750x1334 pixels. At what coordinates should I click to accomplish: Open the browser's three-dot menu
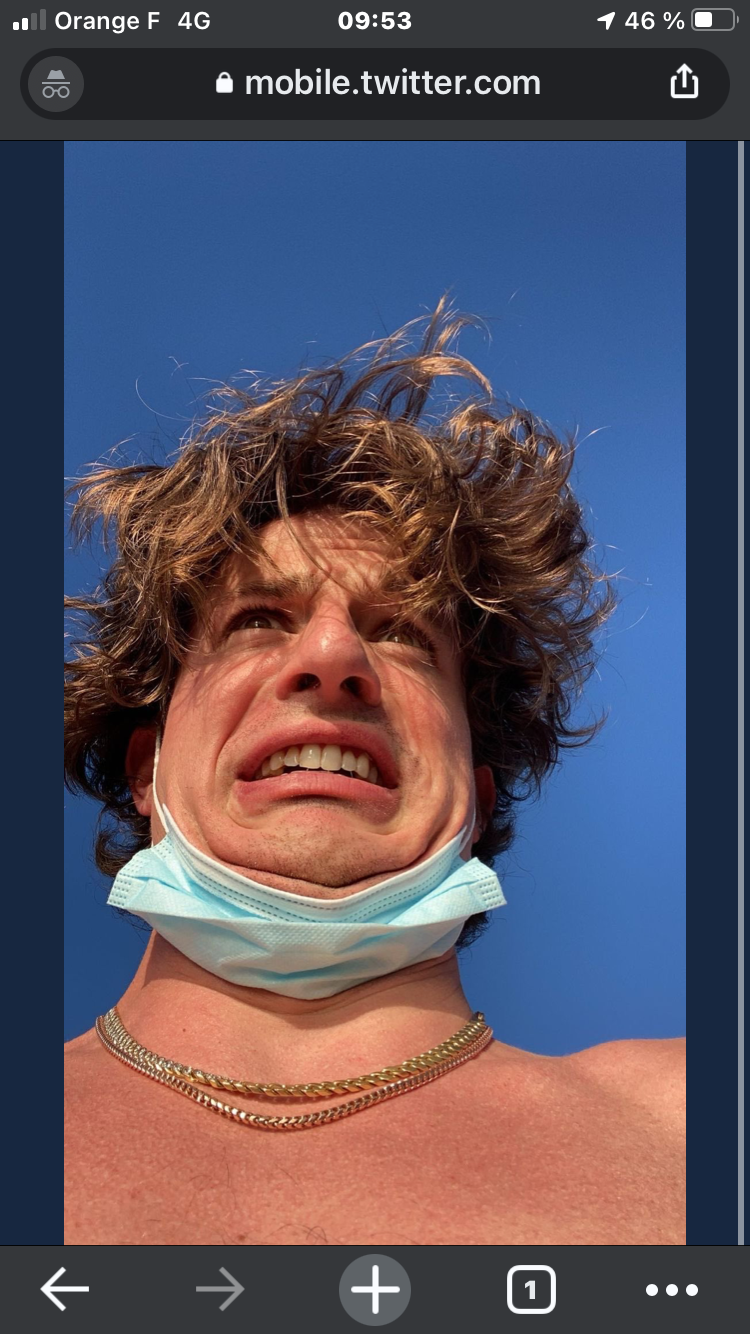coord(672,1290)
